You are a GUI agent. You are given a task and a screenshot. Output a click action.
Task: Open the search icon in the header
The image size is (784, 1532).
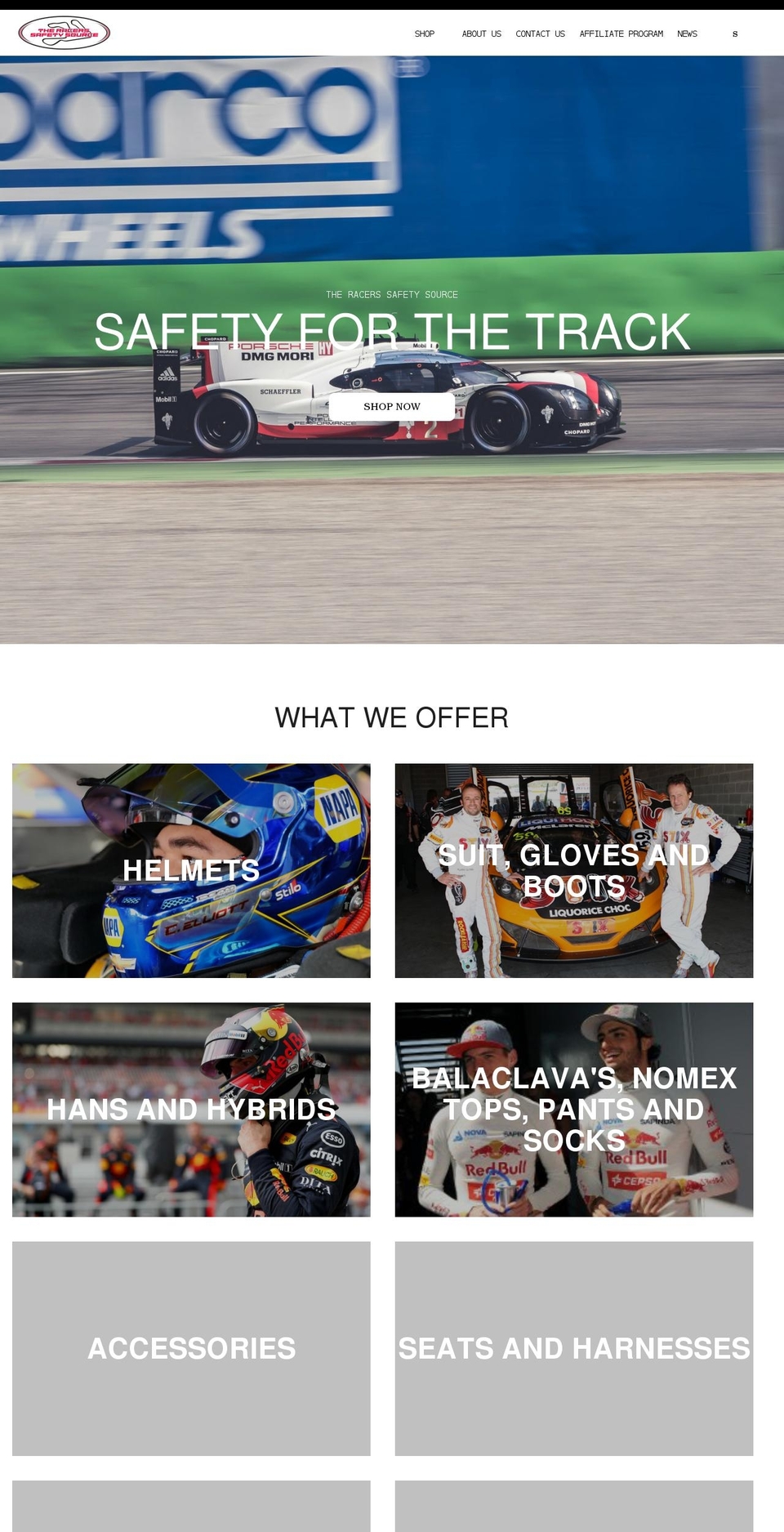pyautogui.click(x=734, y=34)
